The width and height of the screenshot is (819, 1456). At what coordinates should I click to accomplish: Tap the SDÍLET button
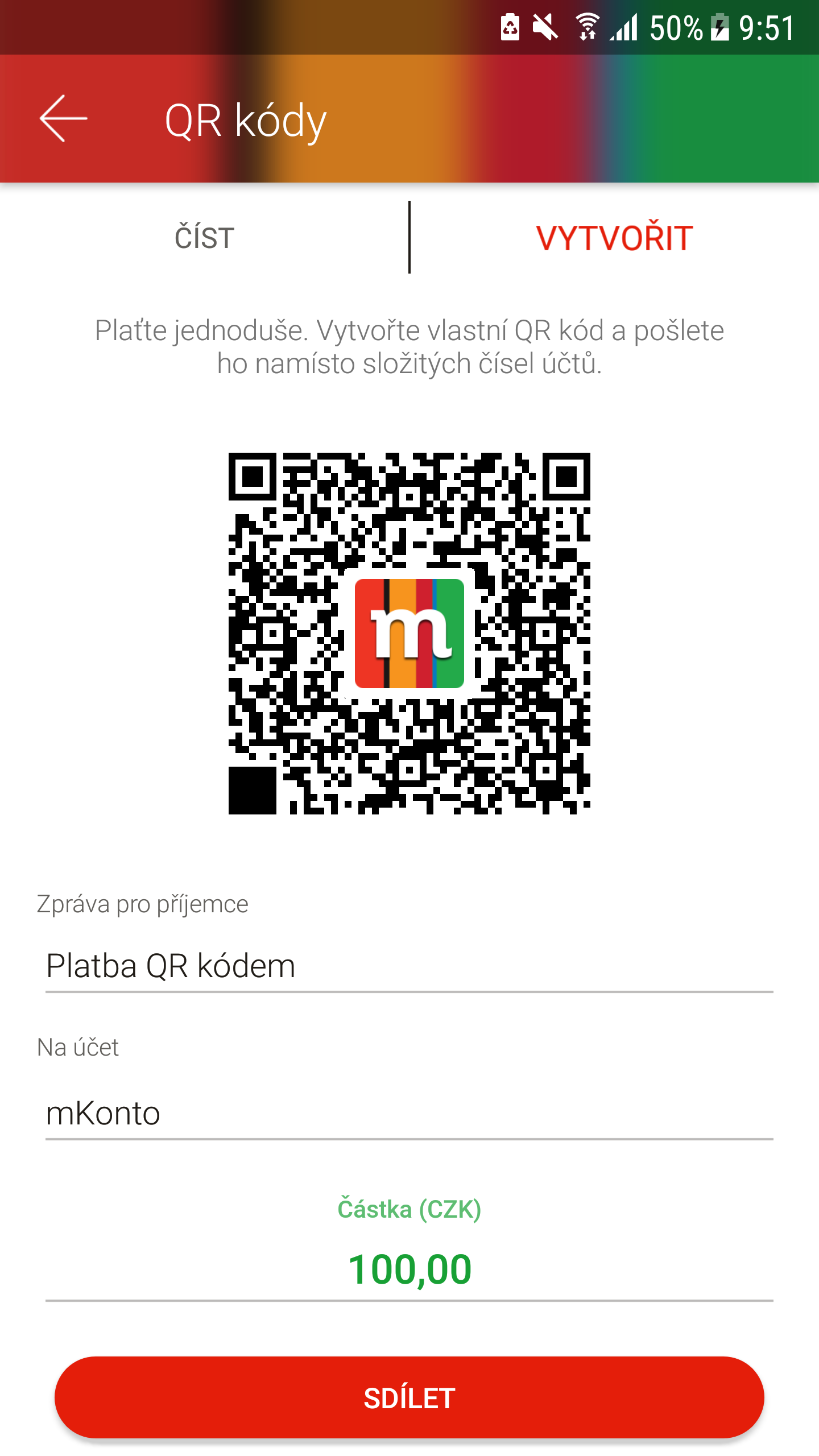[x=409, y=1397]
